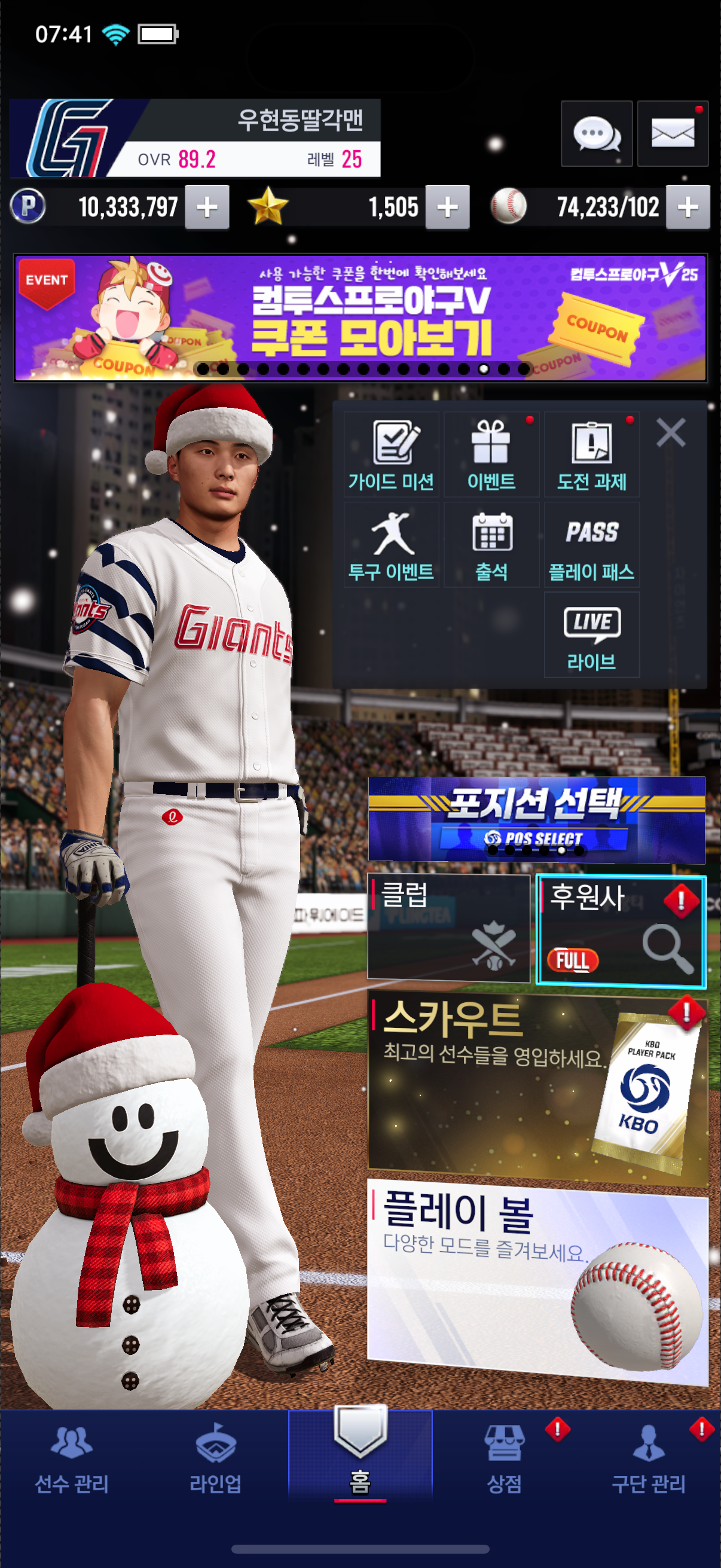Image resolution: width=721 pixels, height=1568 pixels.
Task: Open 도전 과제 challenges
Action: tap(591, 454)
